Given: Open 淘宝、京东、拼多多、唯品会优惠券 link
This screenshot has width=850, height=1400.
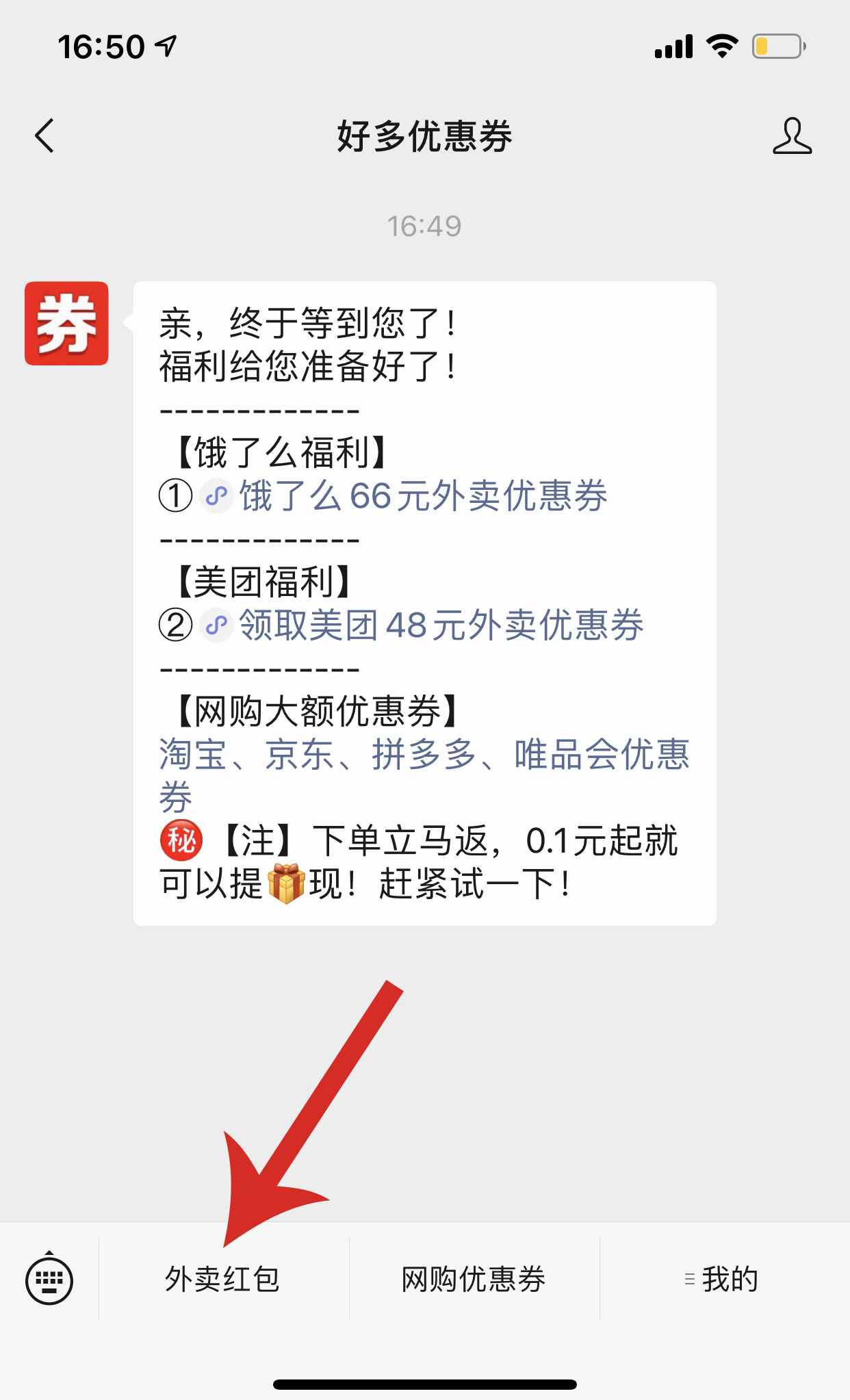Looking at the screenshot, I should click(x=424, y=755).
